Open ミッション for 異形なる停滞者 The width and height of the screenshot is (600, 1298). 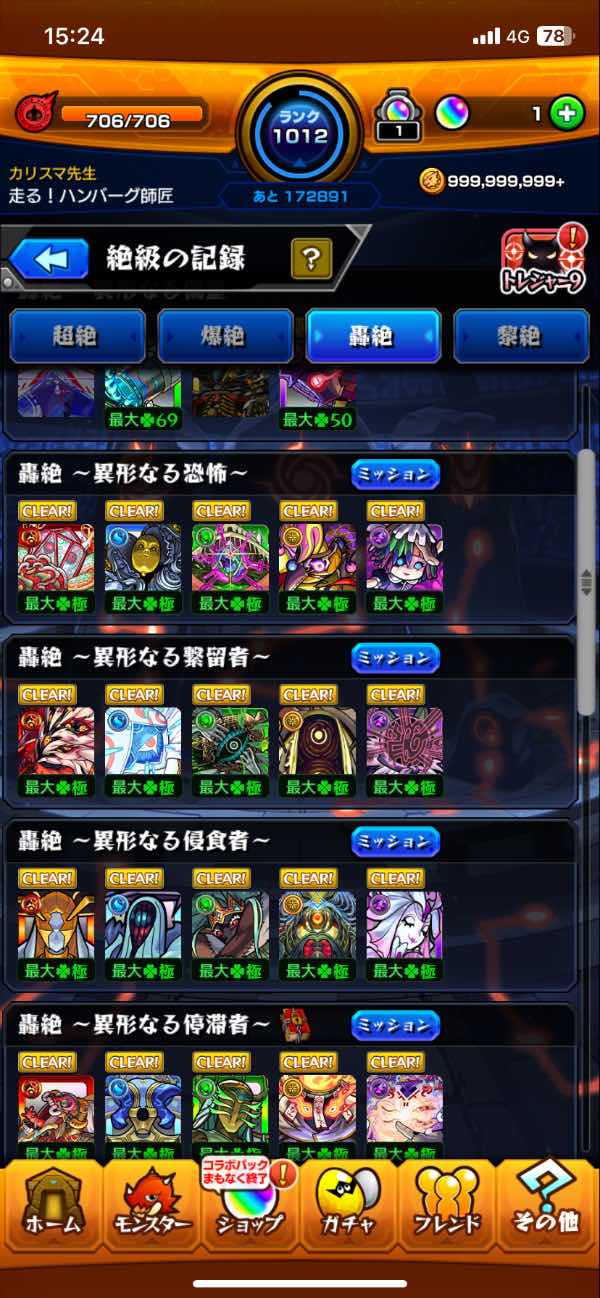(x=395, y=1025)
